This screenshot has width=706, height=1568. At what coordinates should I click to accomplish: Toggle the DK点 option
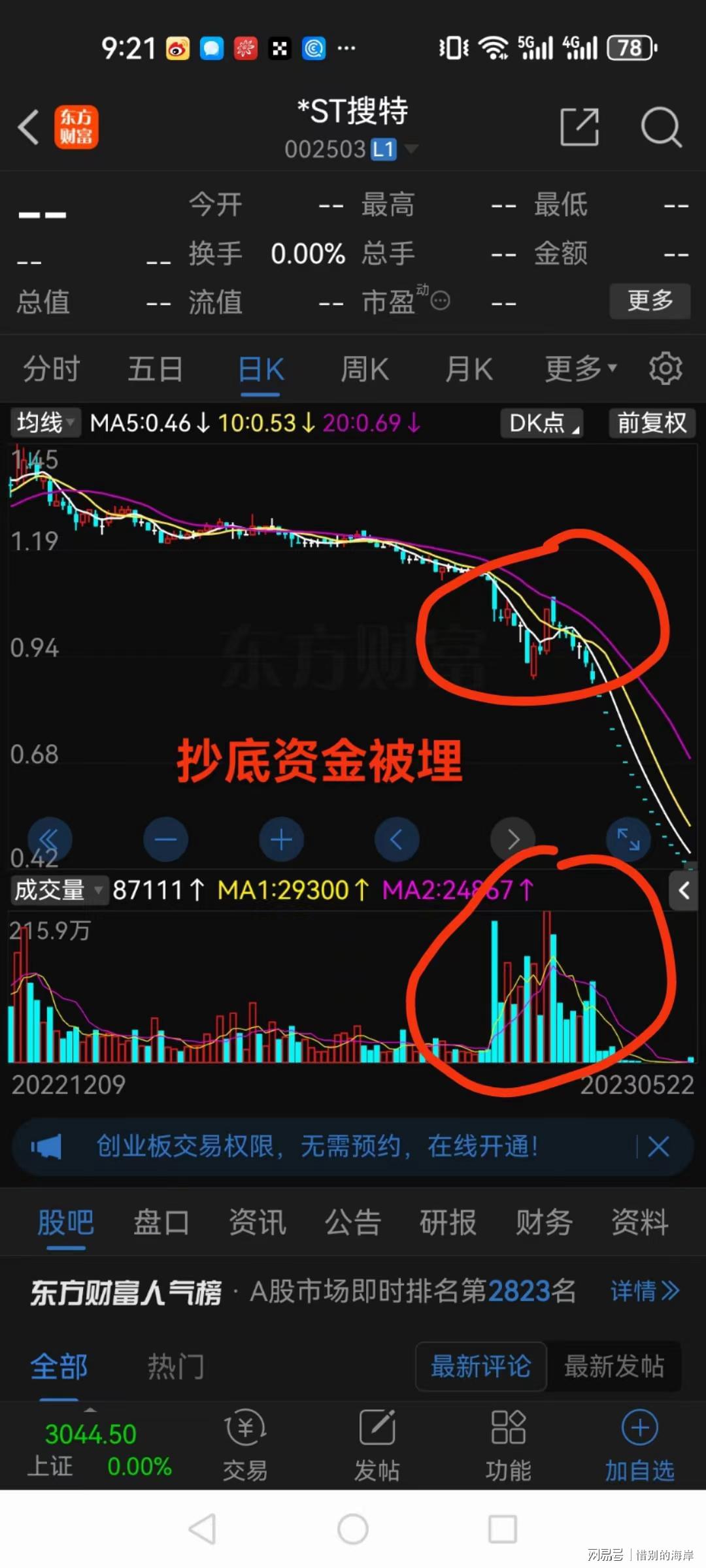[541, 423]
